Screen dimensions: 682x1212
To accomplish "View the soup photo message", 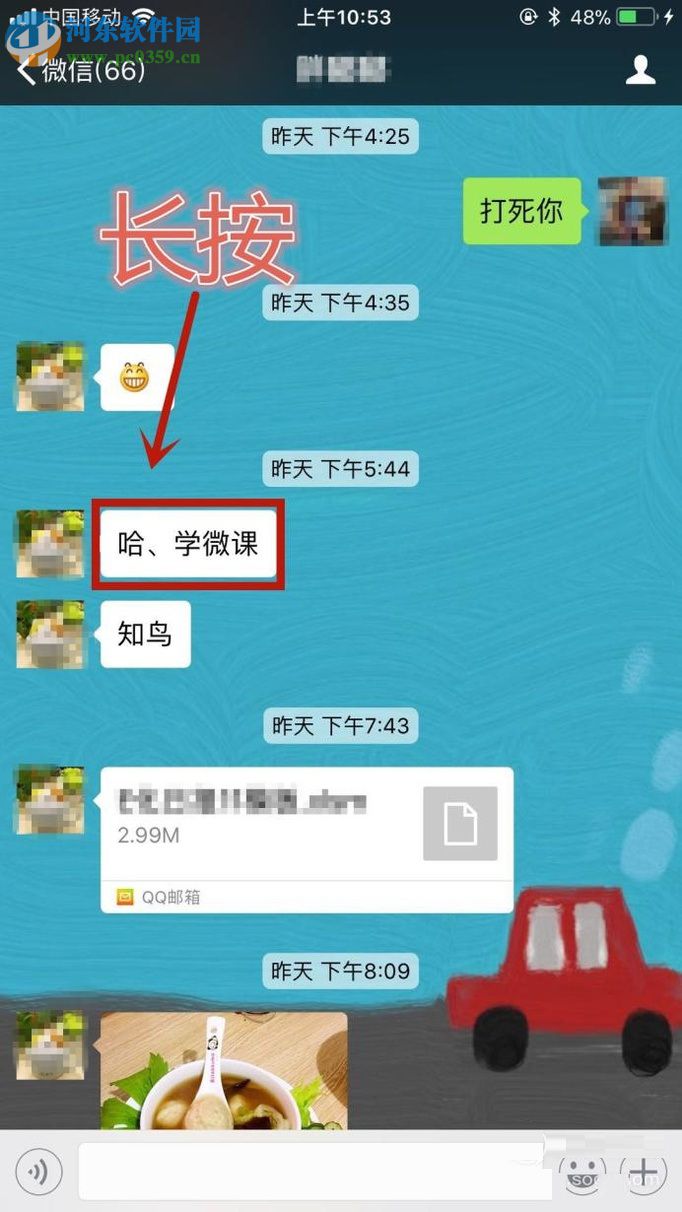I will [224, 1070].
